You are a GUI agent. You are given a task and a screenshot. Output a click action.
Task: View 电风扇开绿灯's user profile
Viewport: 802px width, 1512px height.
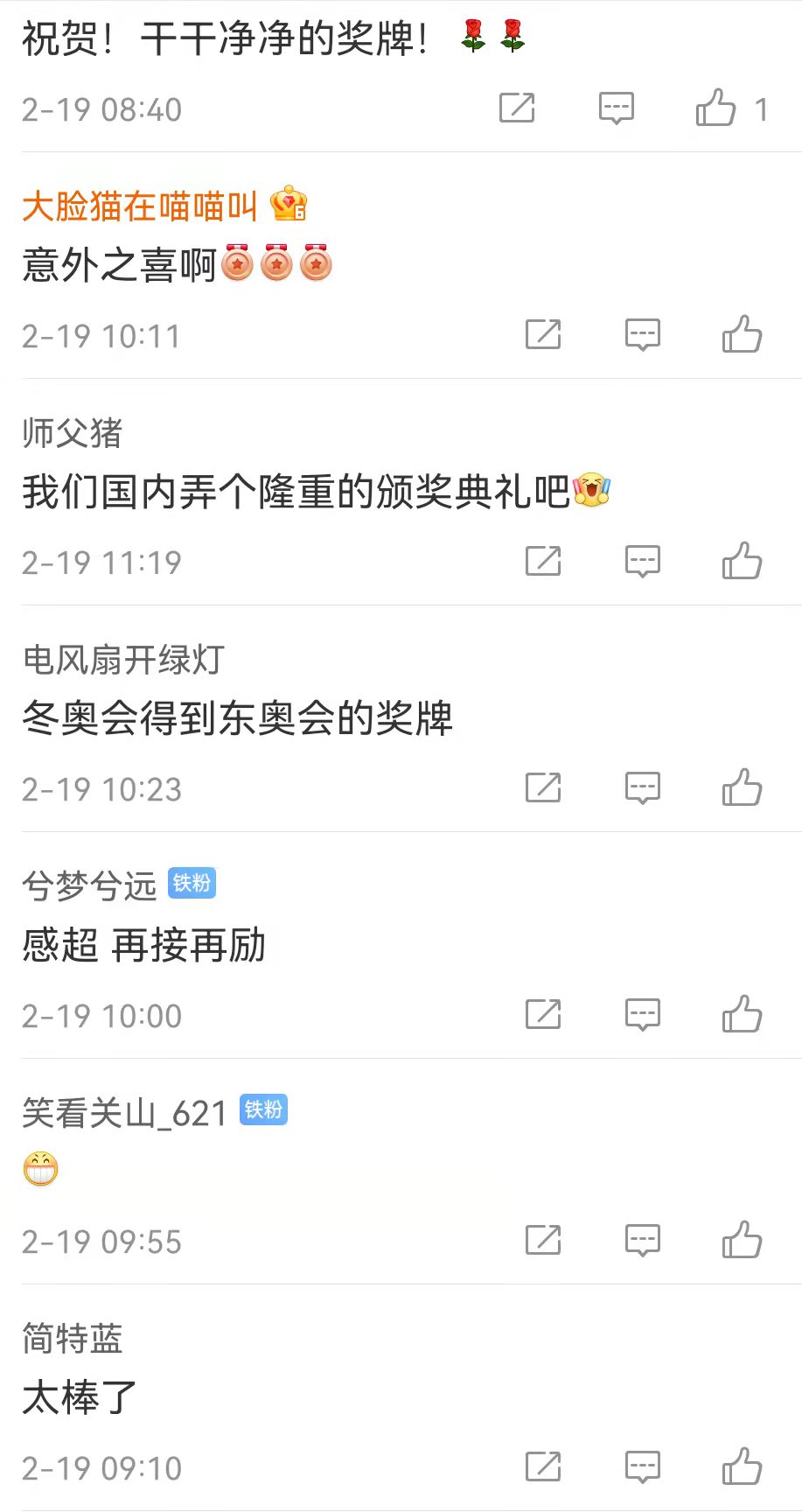[123, 660]
